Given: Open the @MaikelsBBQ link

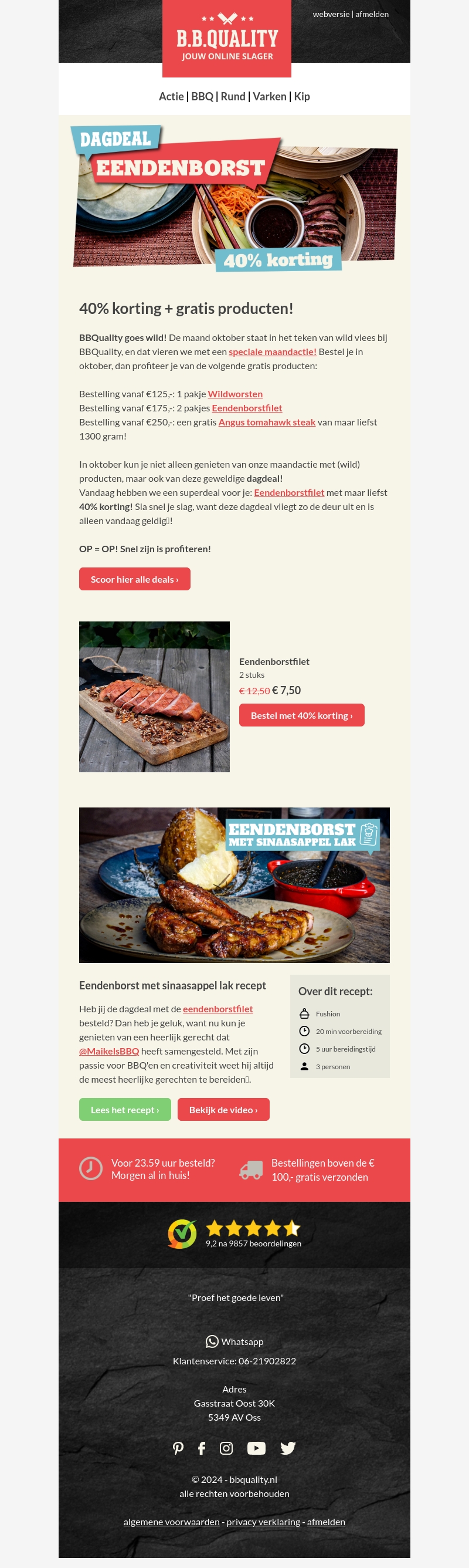Looking at the screenshot, I should [109, 1051].
